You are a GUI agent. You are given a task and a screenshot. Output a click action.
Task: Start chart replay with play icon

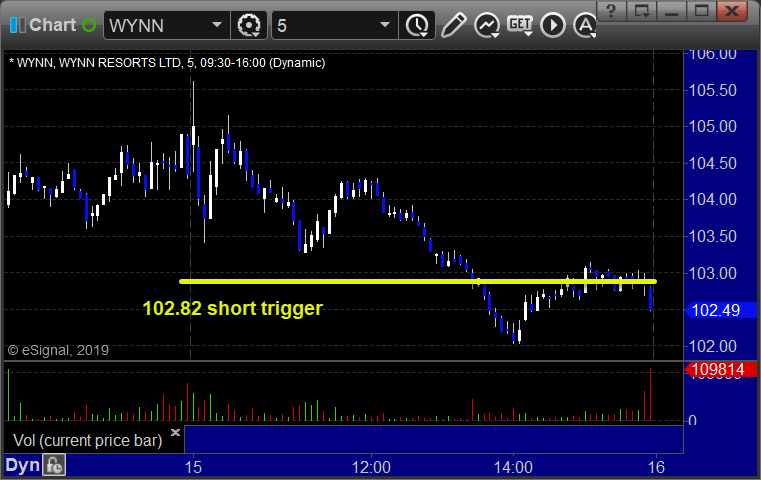[x=552, y=24]
